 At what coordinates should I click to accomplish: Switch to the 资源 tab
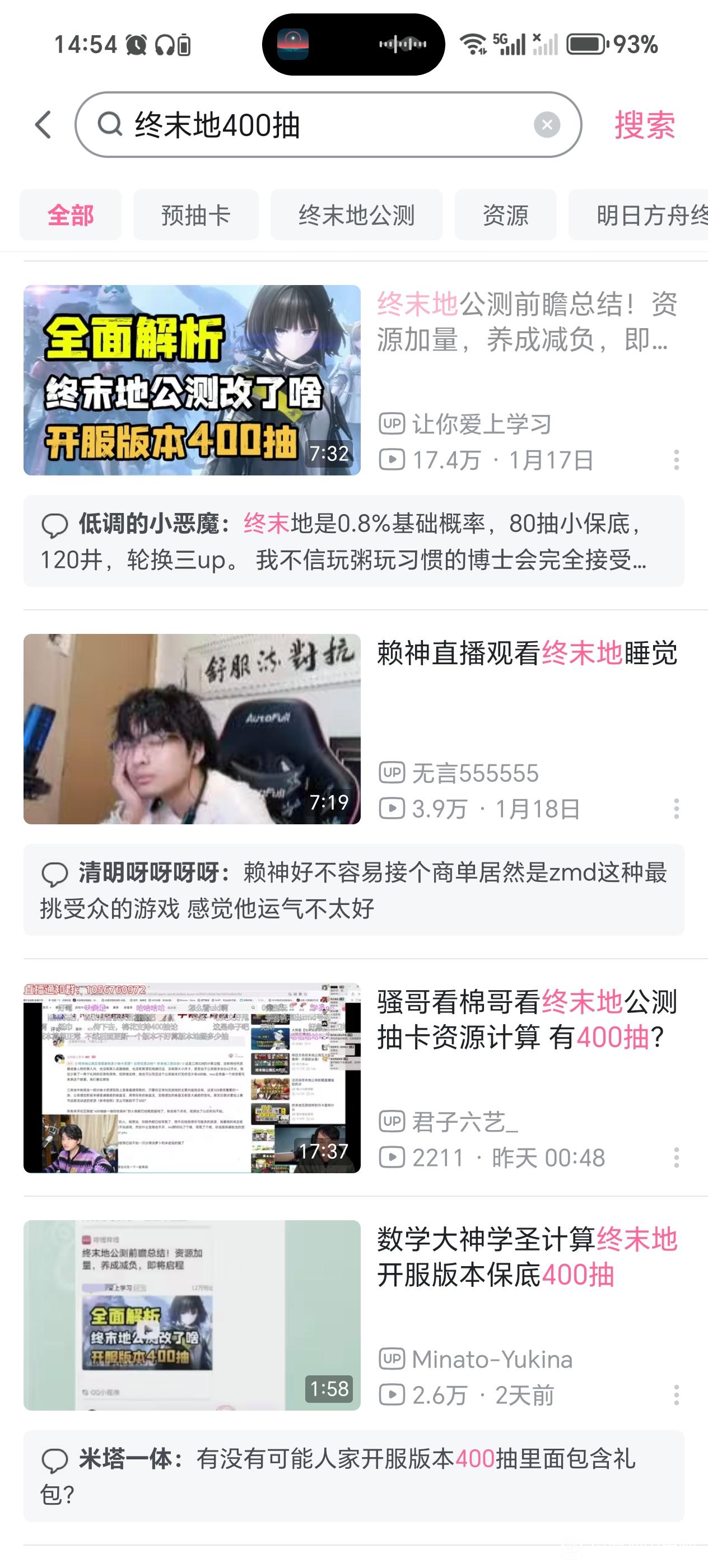pyautogui.click(x=505, y=215)
